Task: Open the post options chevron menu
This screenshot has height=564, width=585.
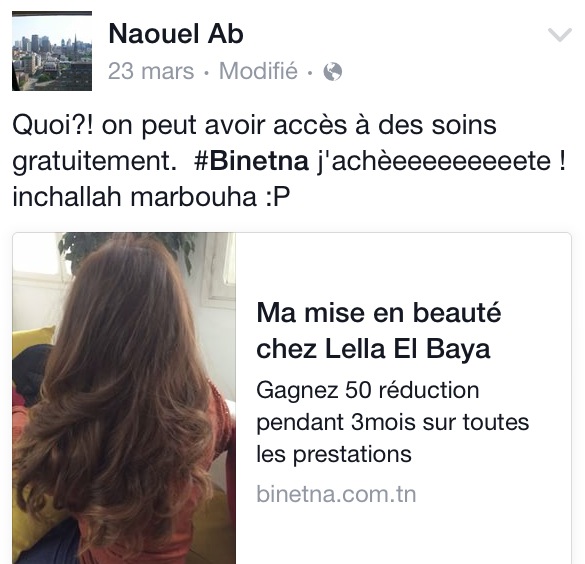Action: pyautogui.click(x=560, y=35)
